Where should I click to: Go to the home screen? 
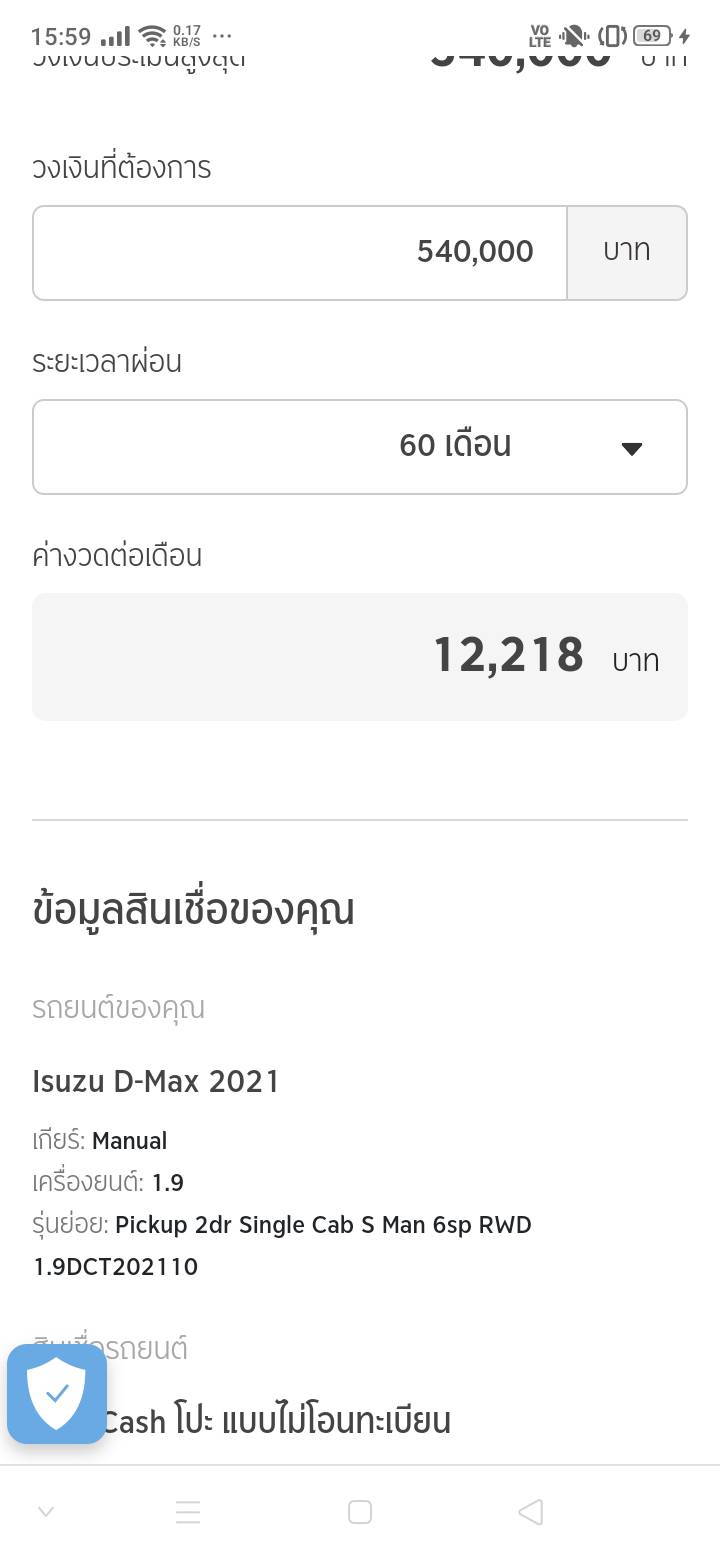click(x=360, y=1512)
